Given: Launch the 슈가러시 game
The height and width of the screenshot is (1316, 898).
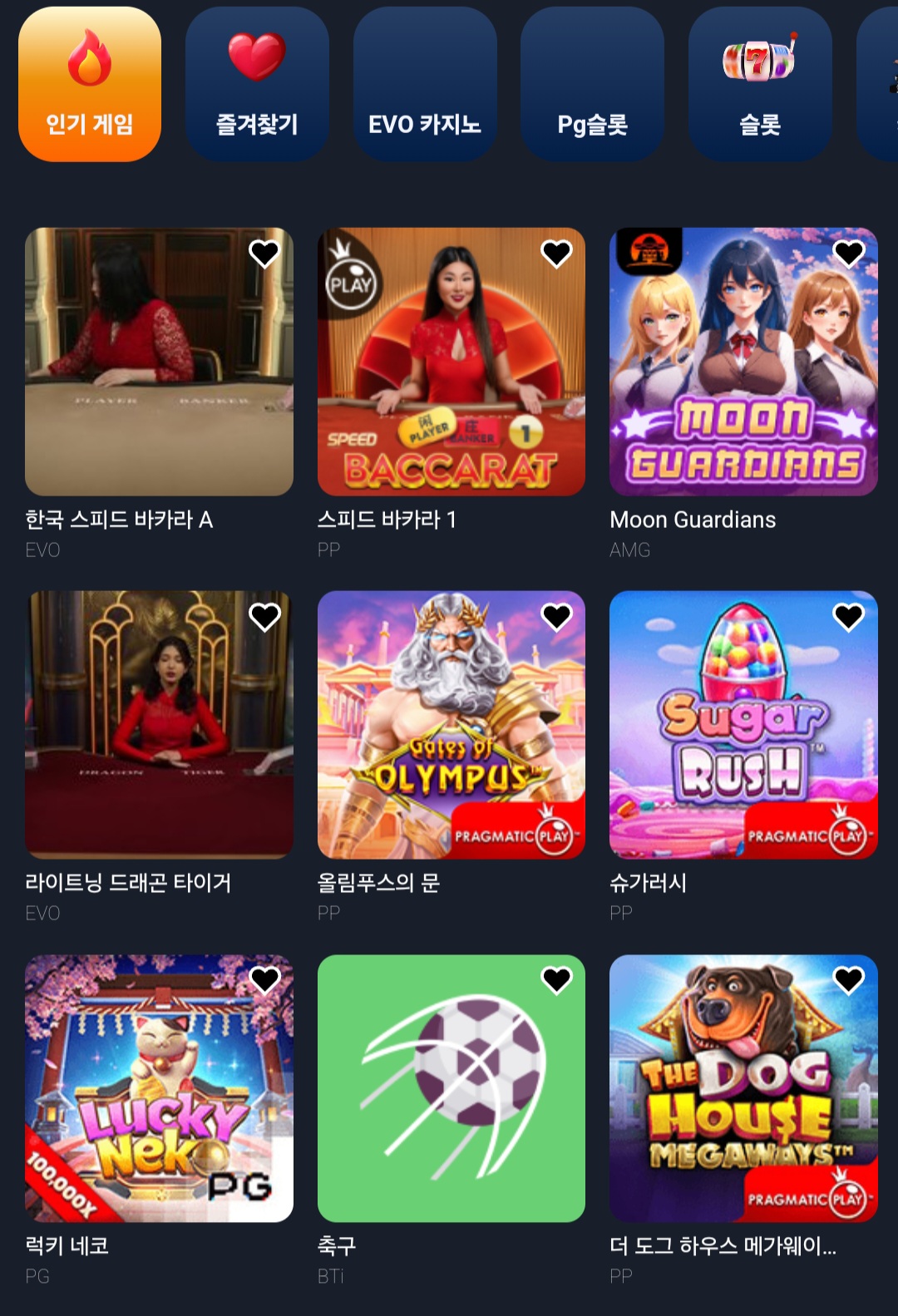Looking at the screenshot, I should 743,725.
